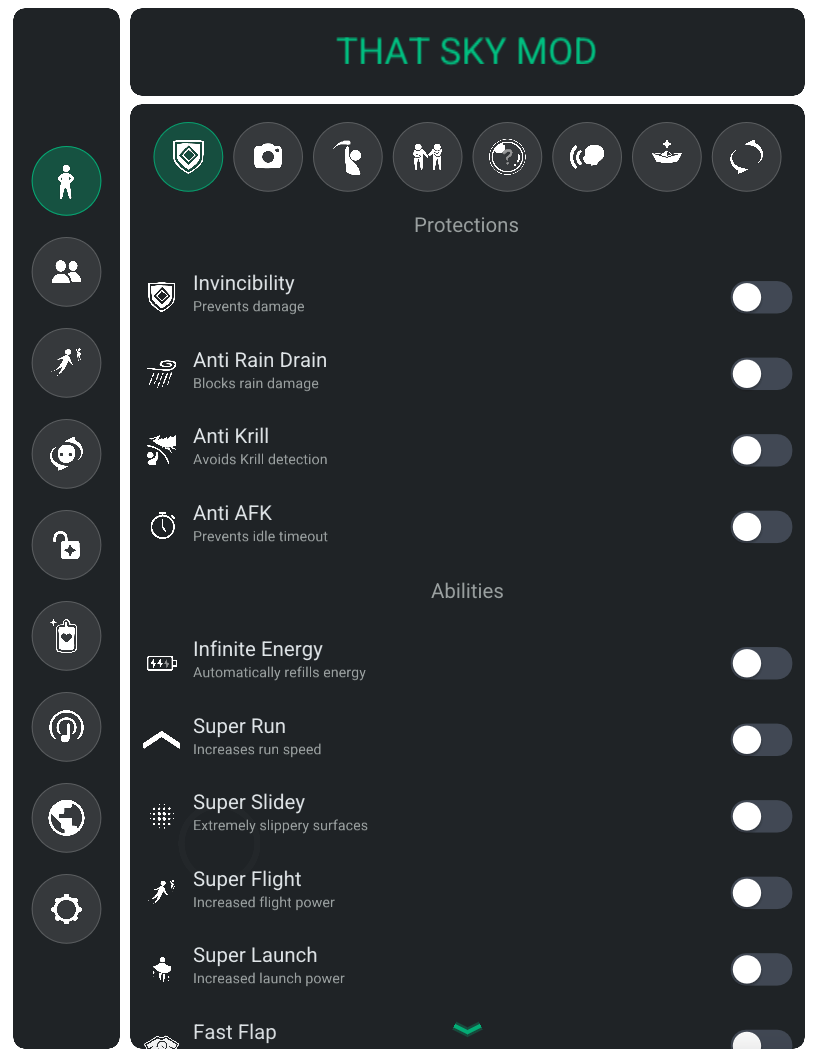Switch on Super Launch
The width and height of the screenshot is (822, 1063).
(761, 970)
